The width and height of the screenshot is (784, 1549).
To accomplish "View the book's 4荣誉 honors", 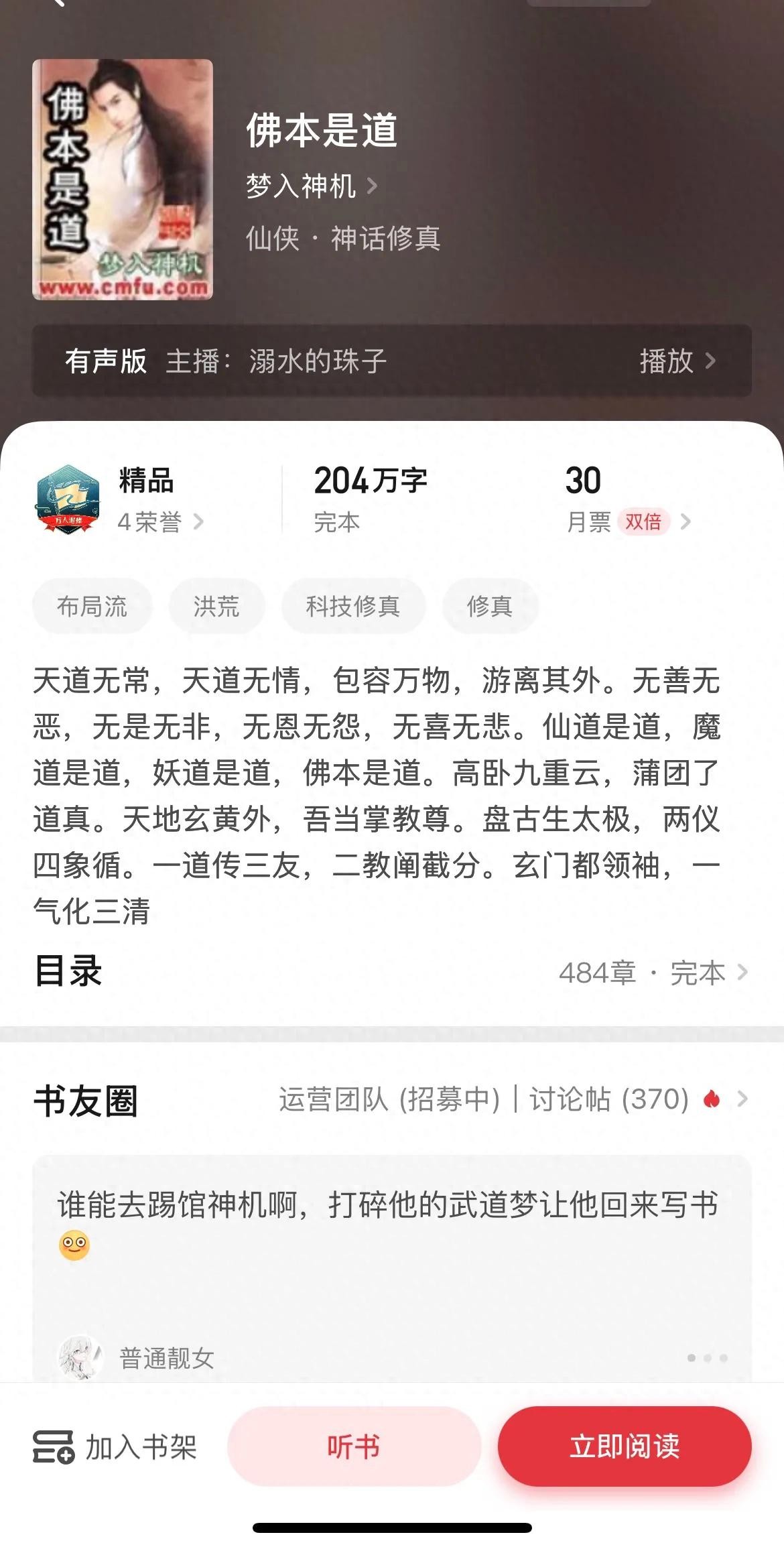I will coord(159,522).
